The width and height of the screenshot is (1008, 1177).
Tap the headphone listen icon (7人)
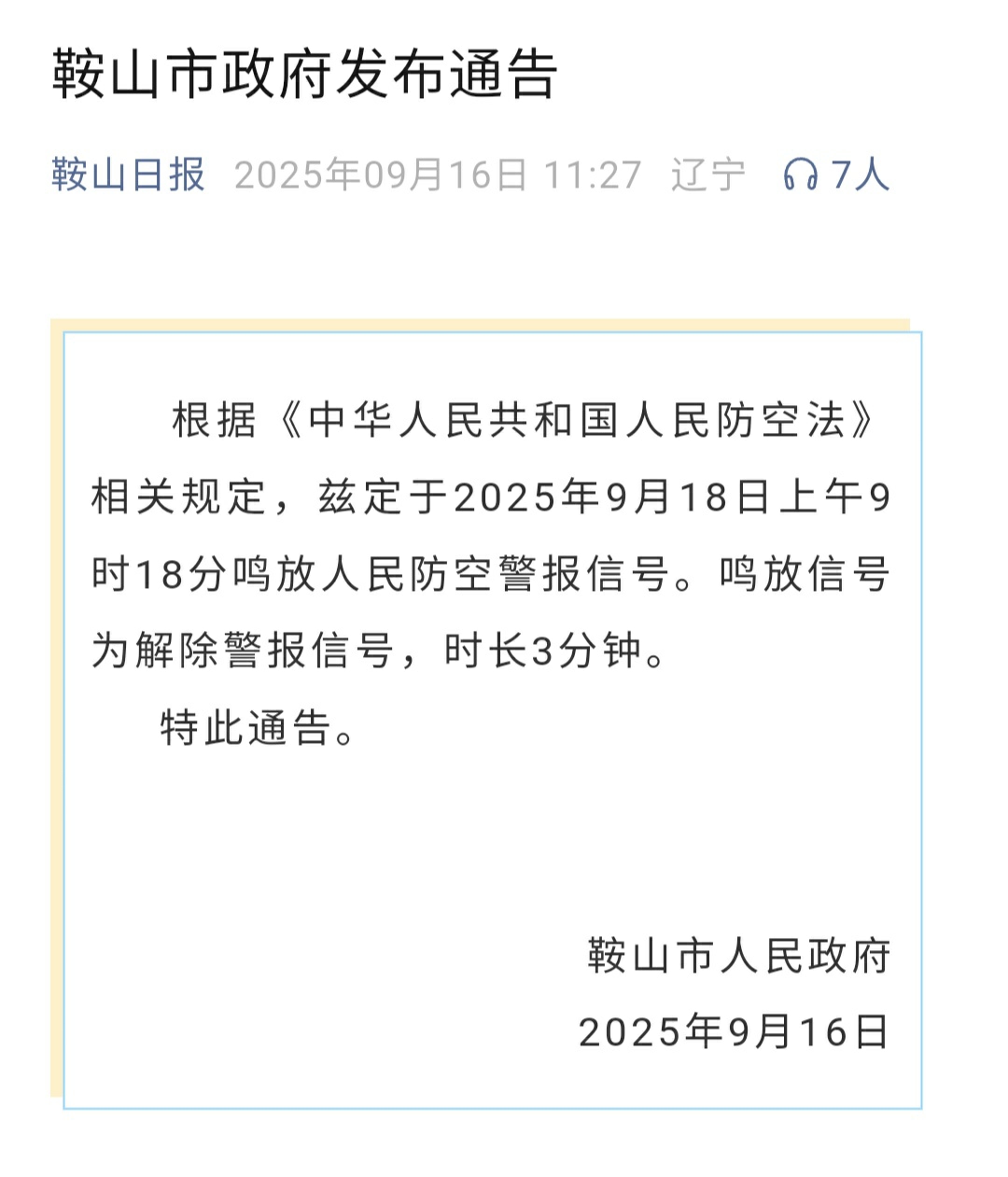tap(800, 175)
